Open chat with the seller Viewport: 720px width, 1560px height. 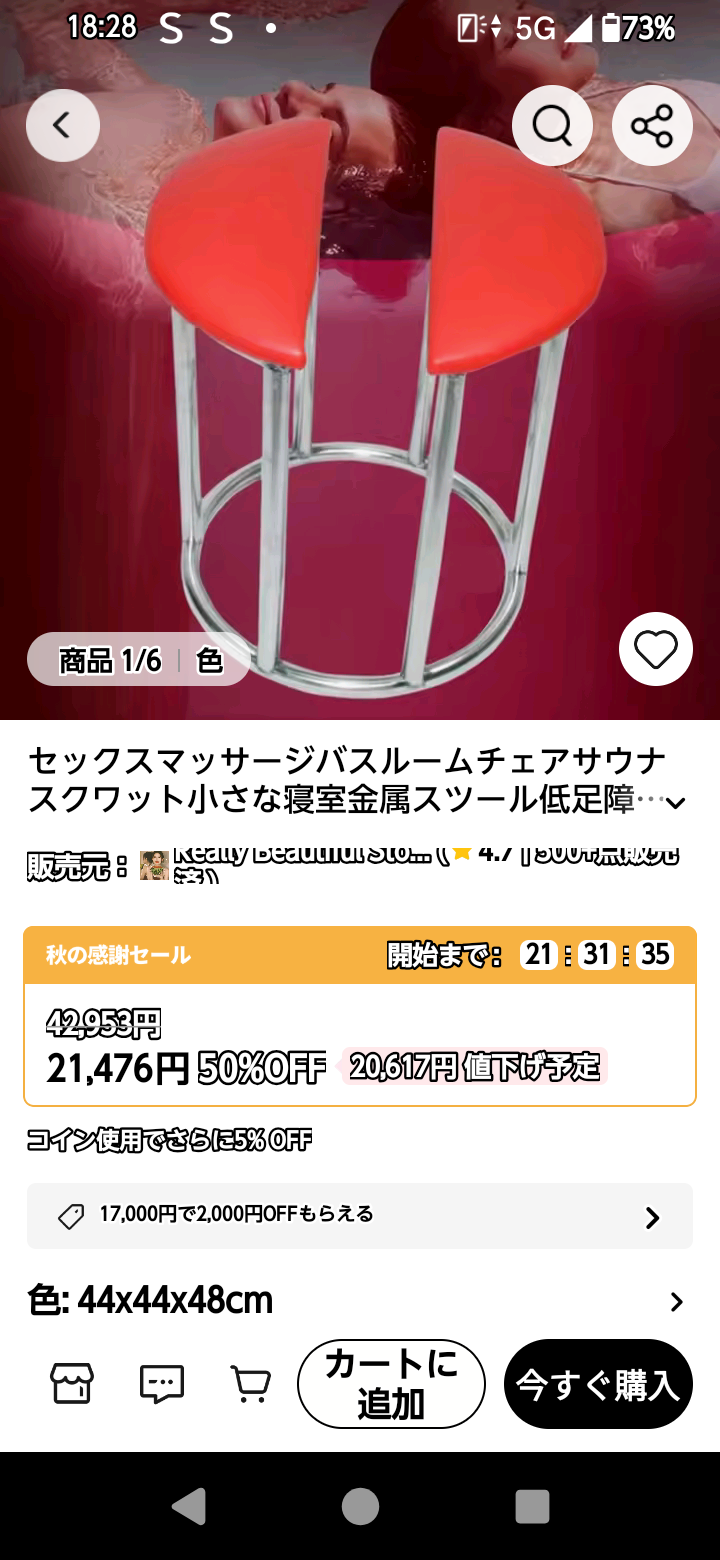pyautogui.click(x=161, y=1384)
